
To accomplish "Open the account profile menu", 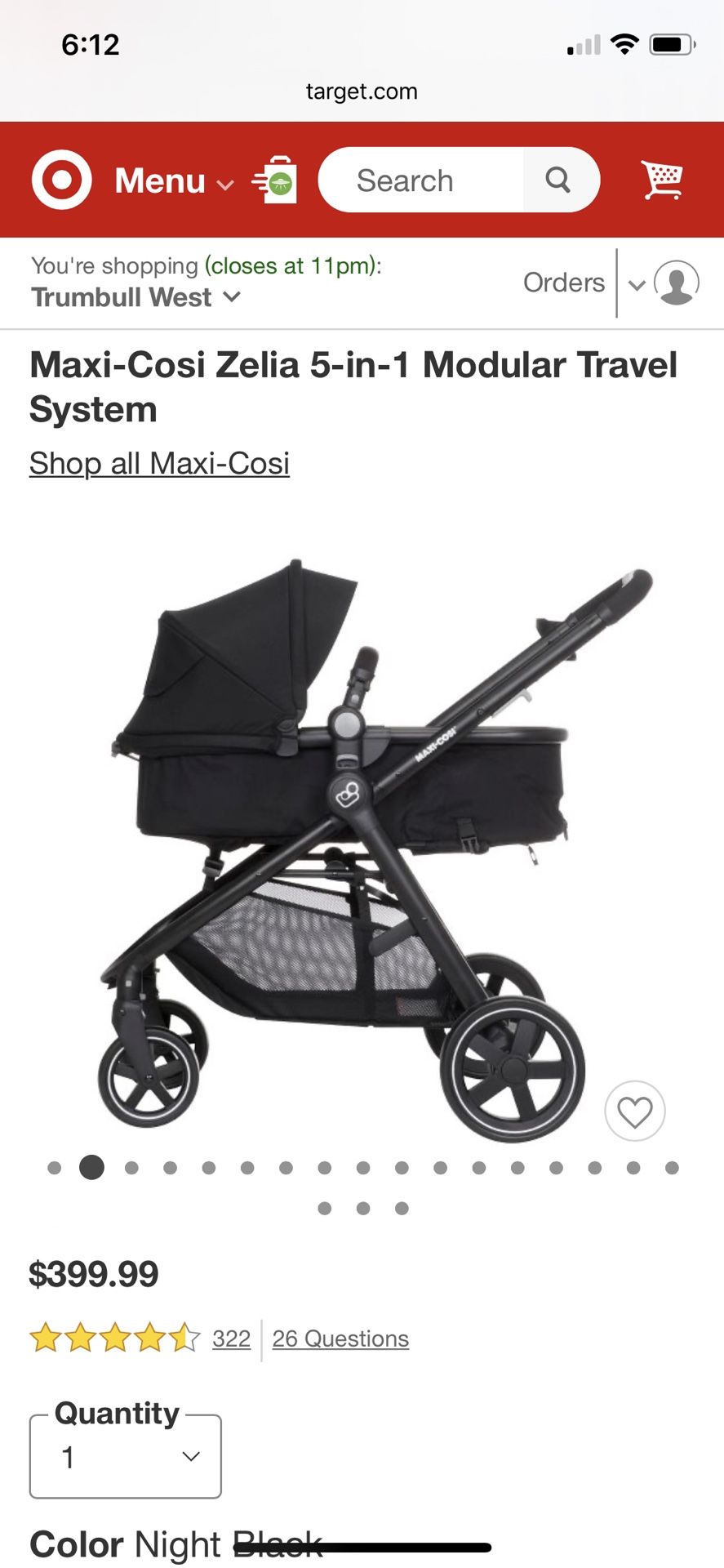I will pos(664,283).
